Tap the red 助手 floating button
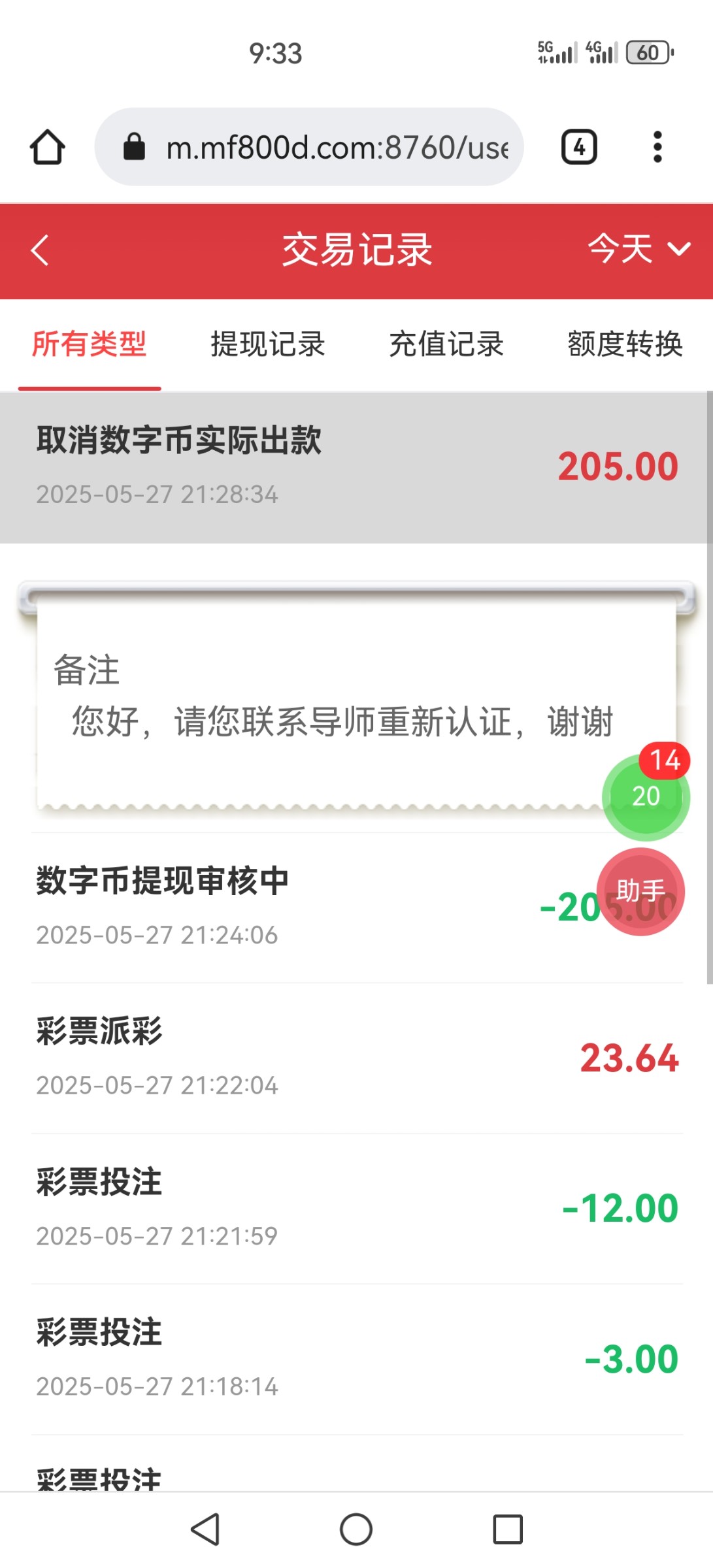The height and width of the screenshot is (1568, 713). 640,891
